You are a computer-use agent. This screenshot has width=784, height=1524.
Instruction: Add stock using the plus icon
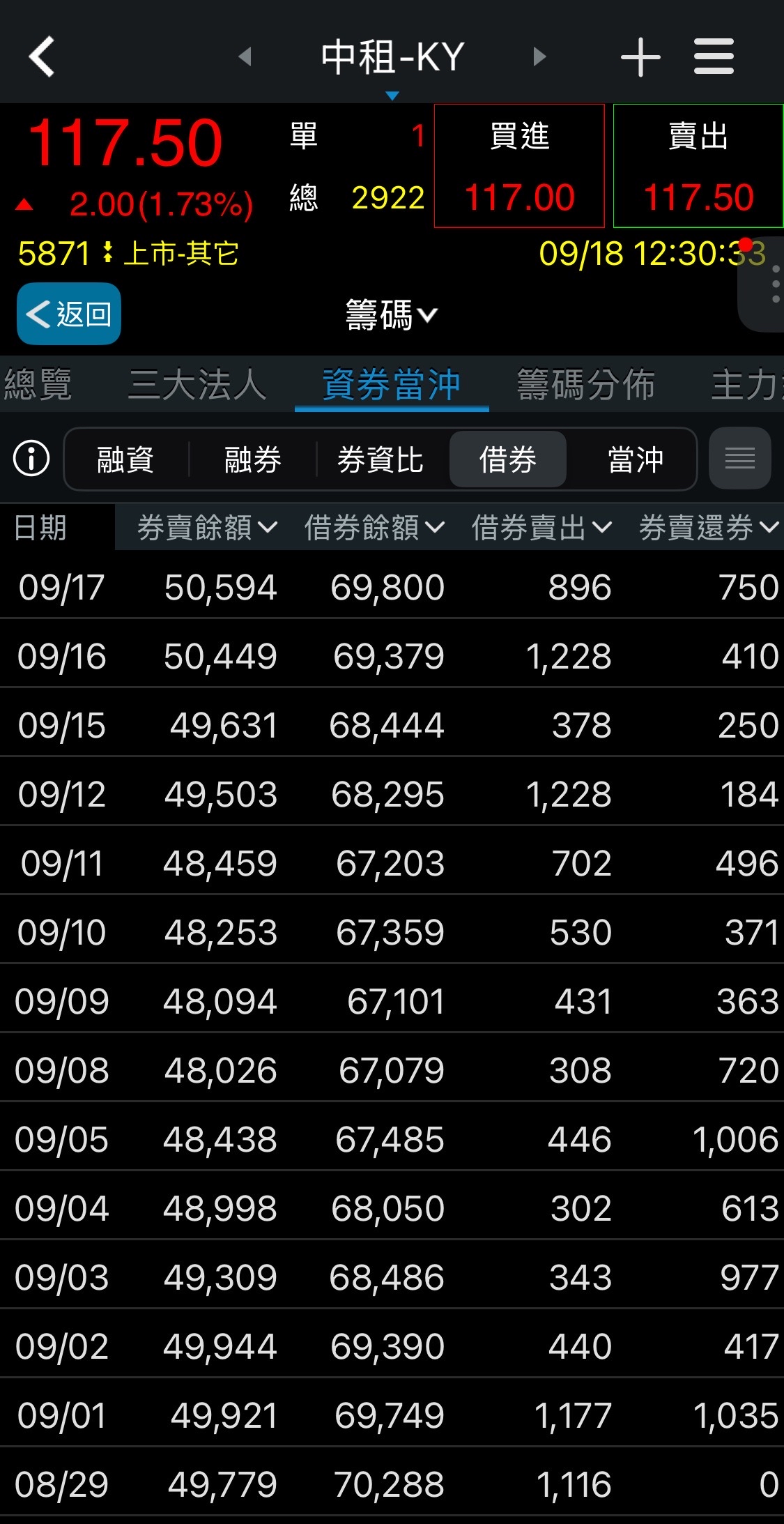tap(640, 56)
